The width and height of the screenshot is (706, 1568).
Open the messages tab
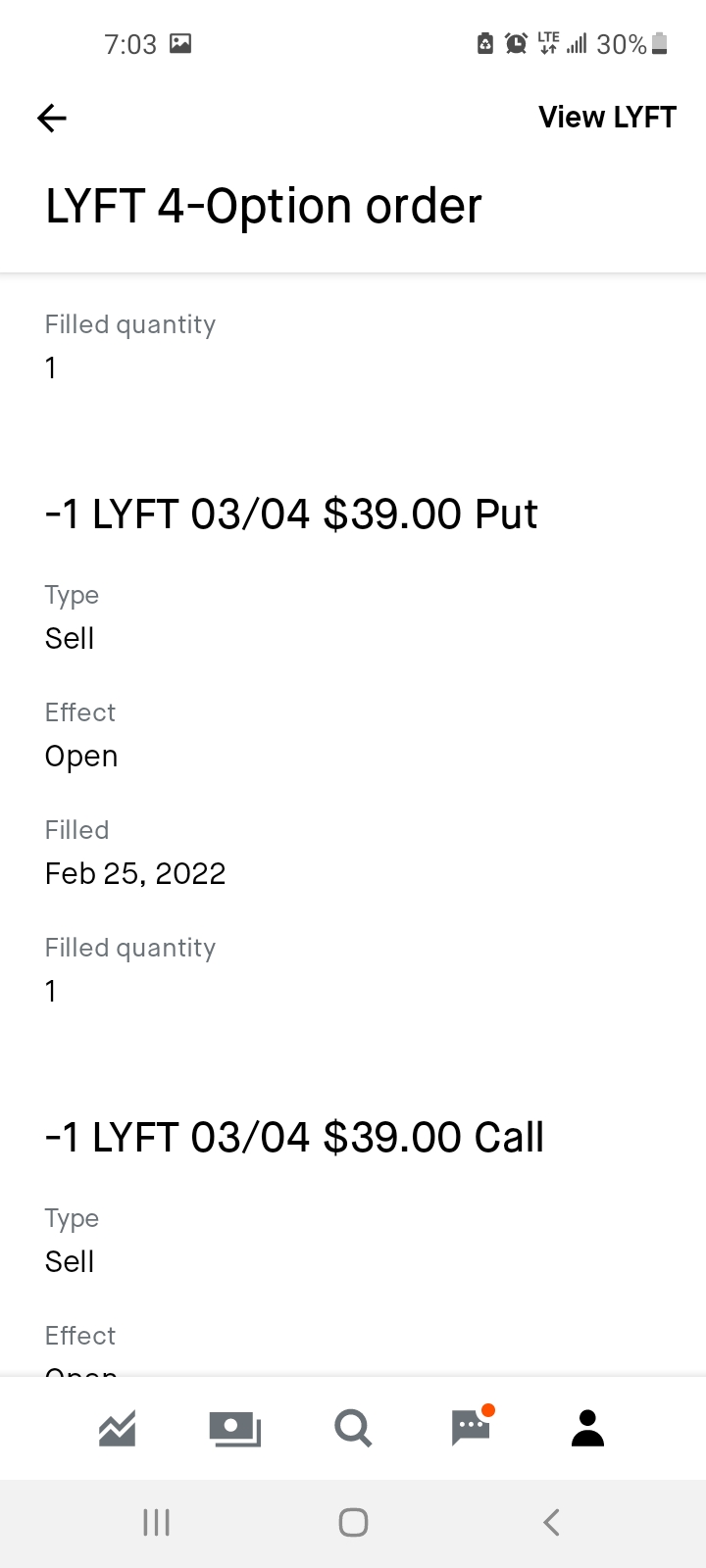(473, 1426)
